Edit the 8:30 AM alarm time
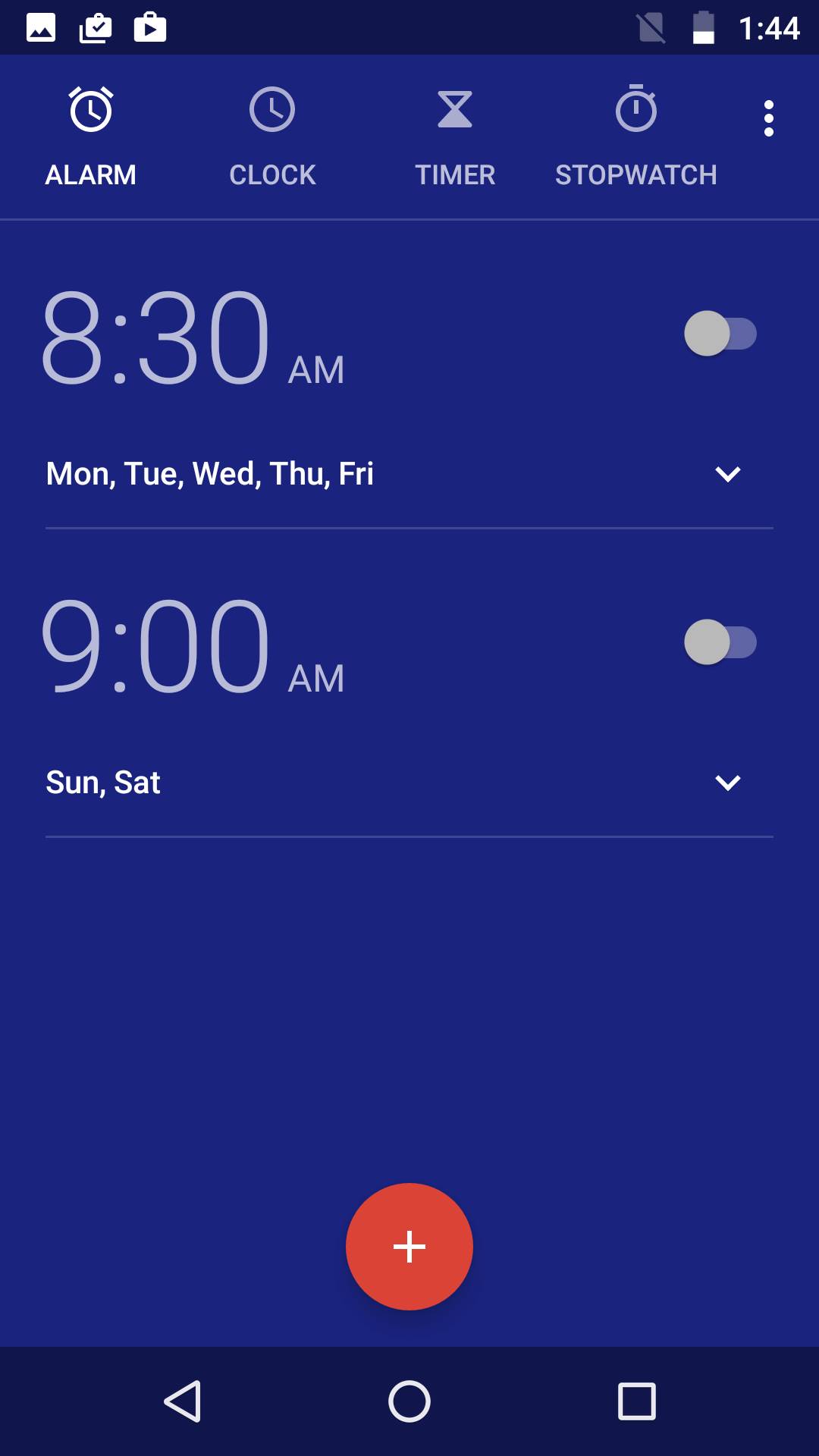Image resolution: width=819 pixels, height=1456 pixels. (155, 337)
